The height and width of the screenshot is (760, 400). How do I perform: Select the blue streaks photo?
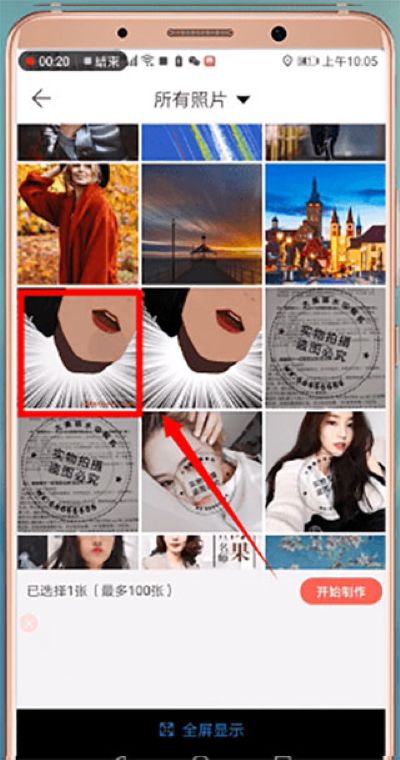[x=202, y=142]
